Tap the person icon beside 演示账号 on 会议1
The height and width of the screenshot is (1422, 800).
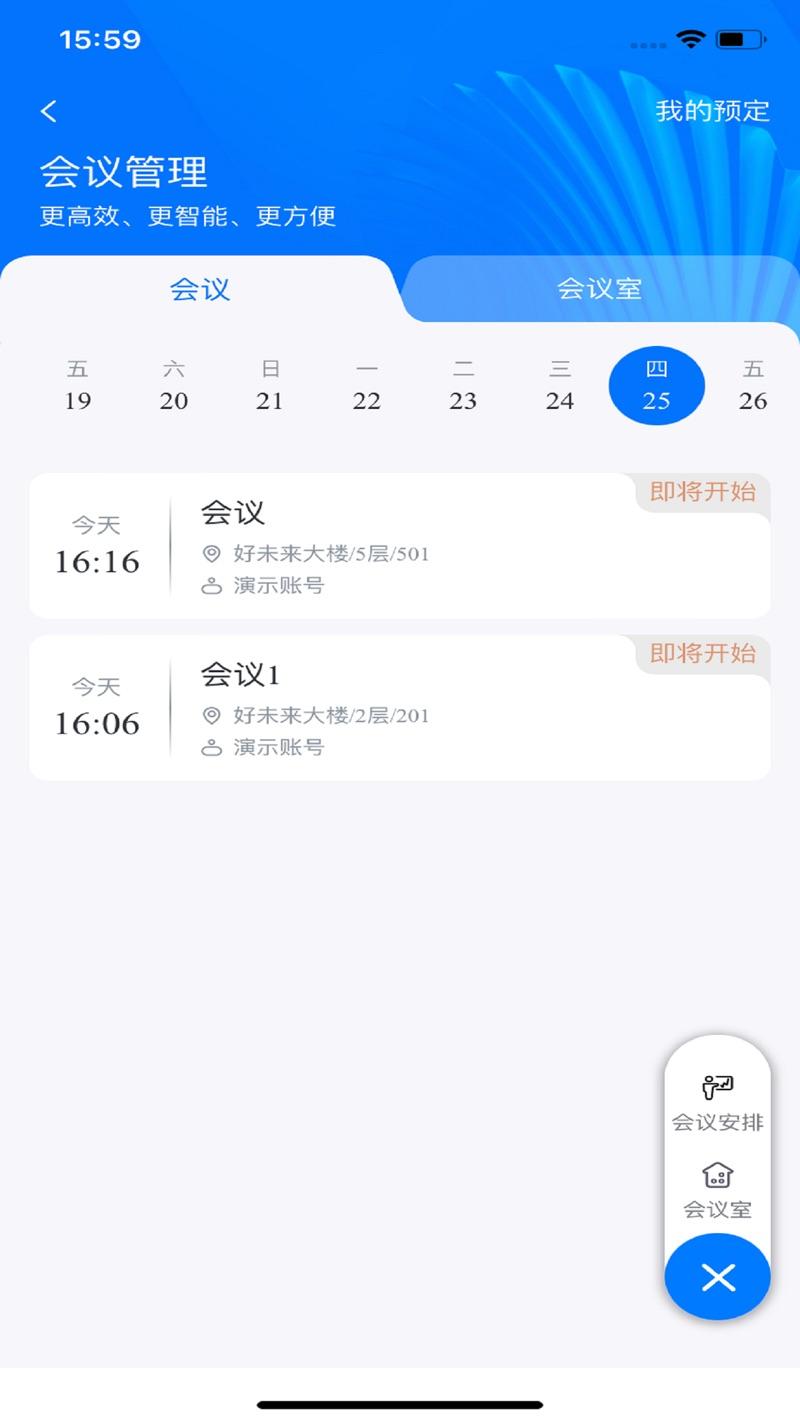pyautogui.click(x=210, y=747)
